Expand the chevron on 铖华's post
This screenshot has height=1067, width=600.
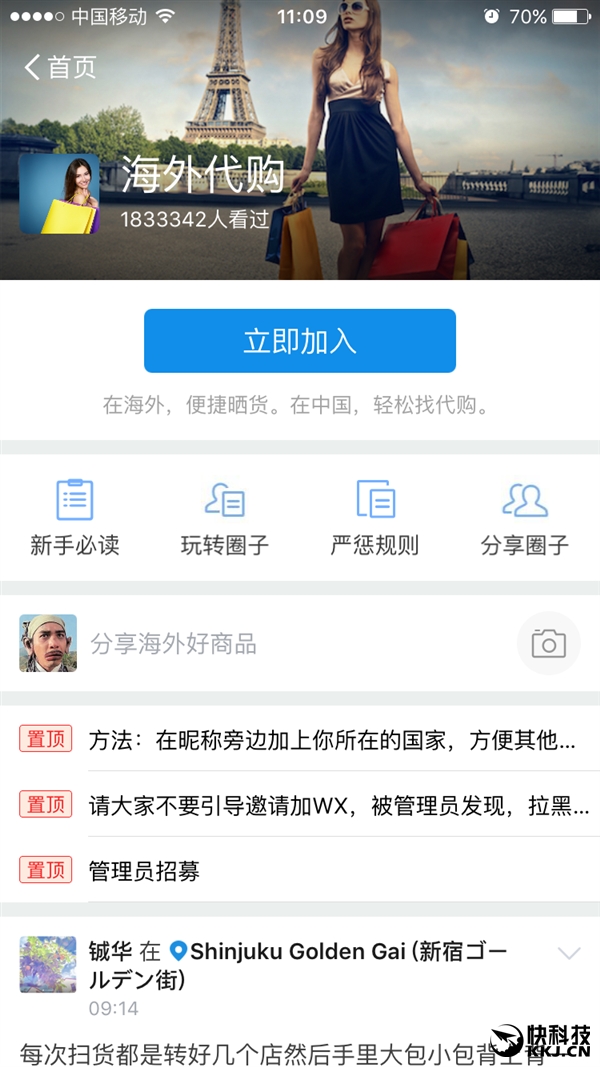569,953
